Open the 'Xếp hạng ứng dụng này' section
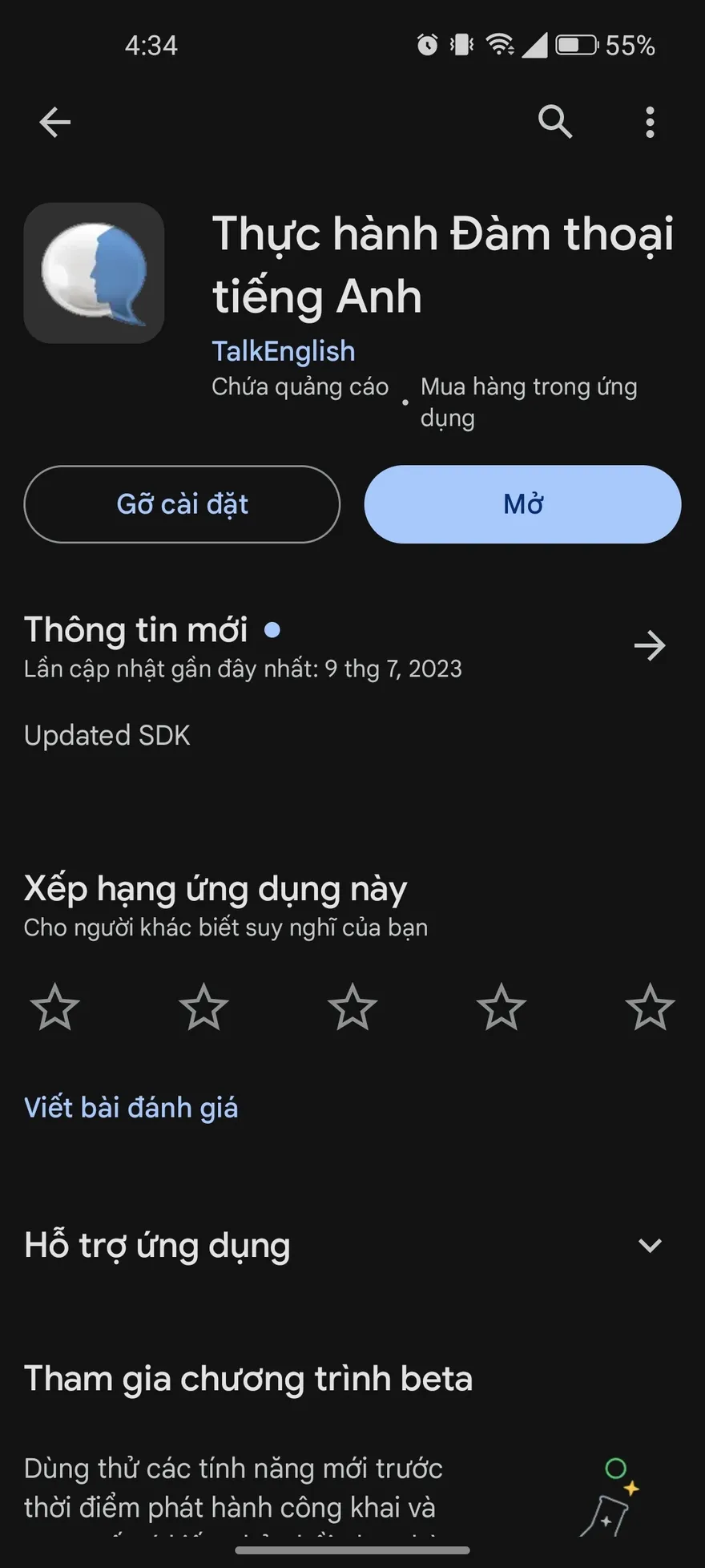 point(215,888)
